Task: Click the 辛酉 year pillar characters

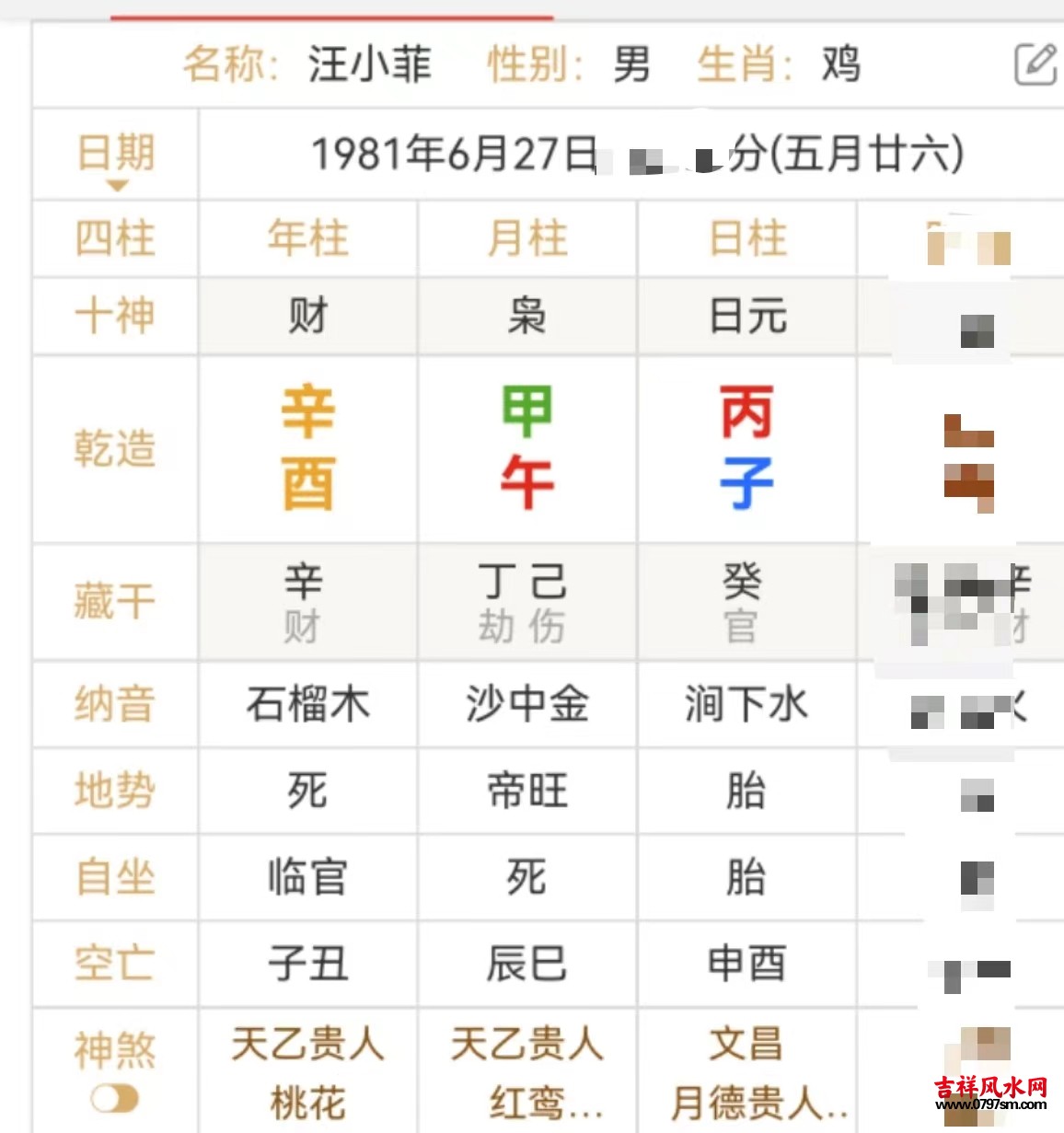Action: click(307, 448)
